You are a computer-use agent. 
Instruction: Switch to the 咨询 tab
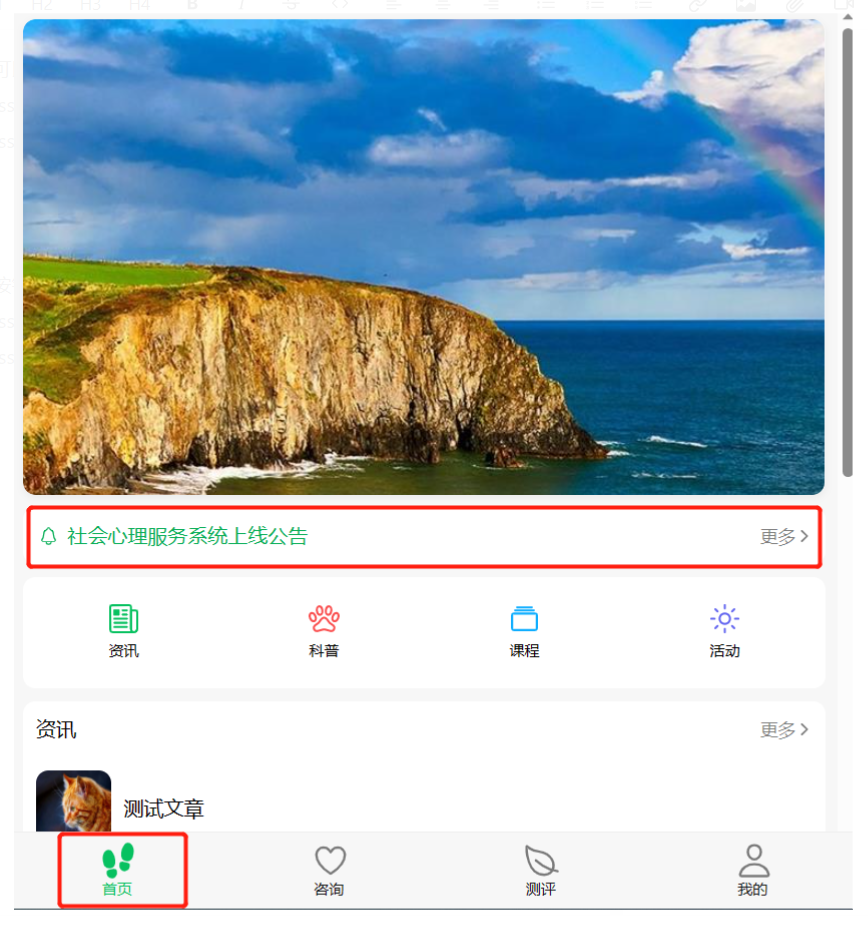tap(330, 870)
